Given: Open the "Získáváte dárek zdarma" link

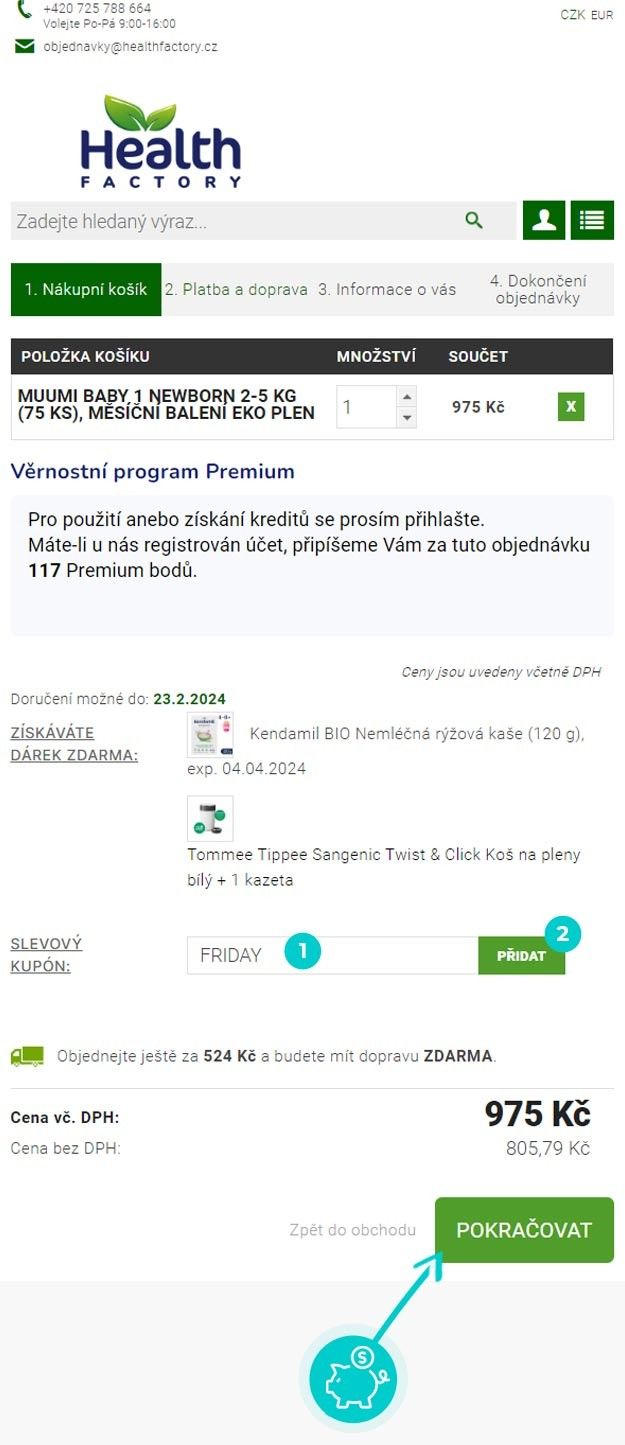Looking at the screenshot, I should pos(74,744).
